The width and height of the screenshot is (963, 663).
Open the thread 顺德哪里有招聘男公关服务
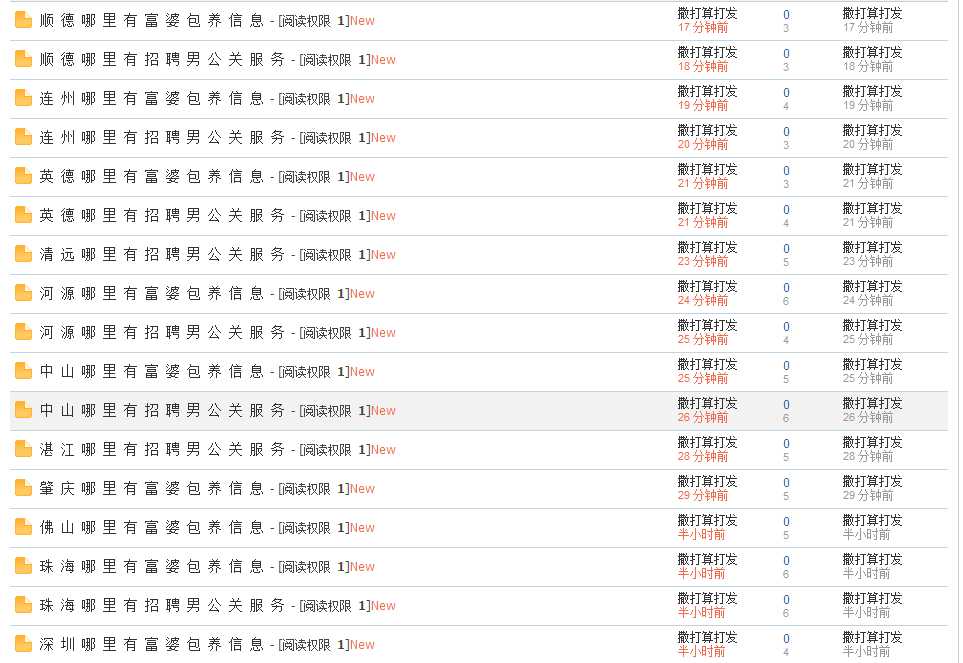[162, 59]
